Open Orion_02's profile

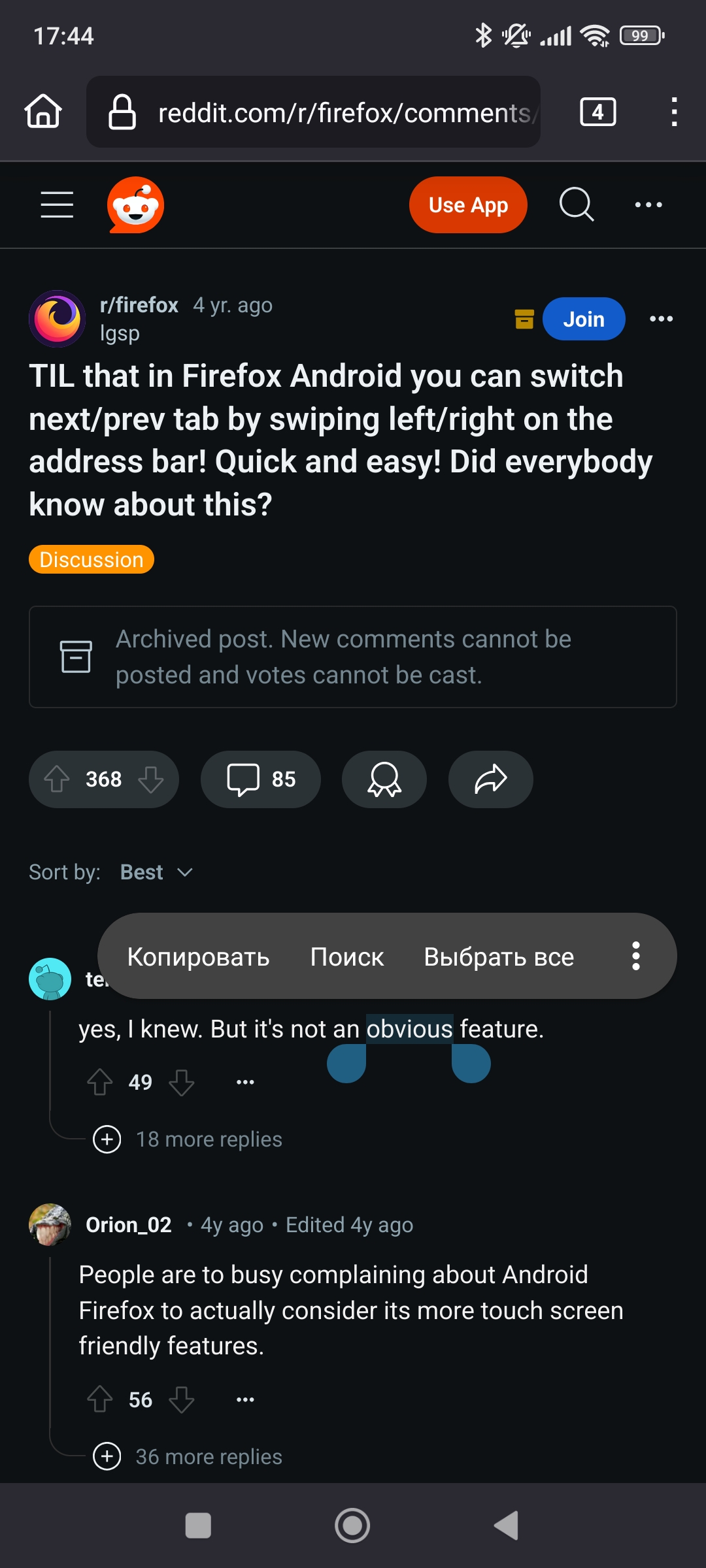[129, 1225]
